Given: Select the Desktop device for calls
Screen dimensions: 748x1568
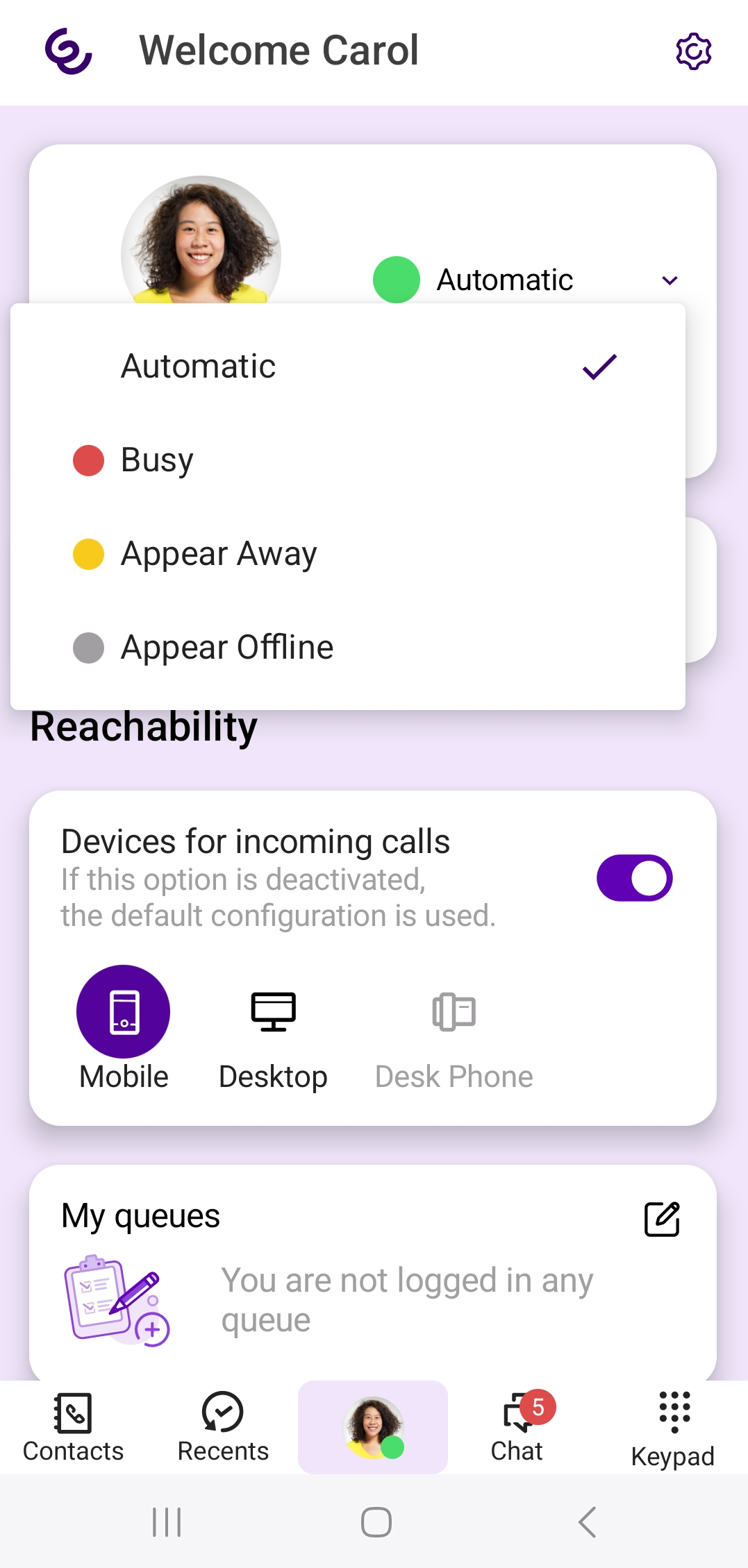Looking at the screenshot, I should (x=273, y=1011).
